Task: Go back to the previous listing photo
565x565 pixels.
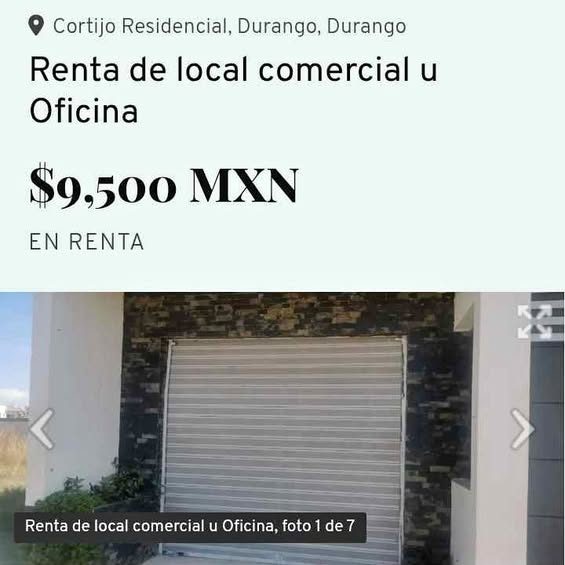Action: tap(42, 429)
